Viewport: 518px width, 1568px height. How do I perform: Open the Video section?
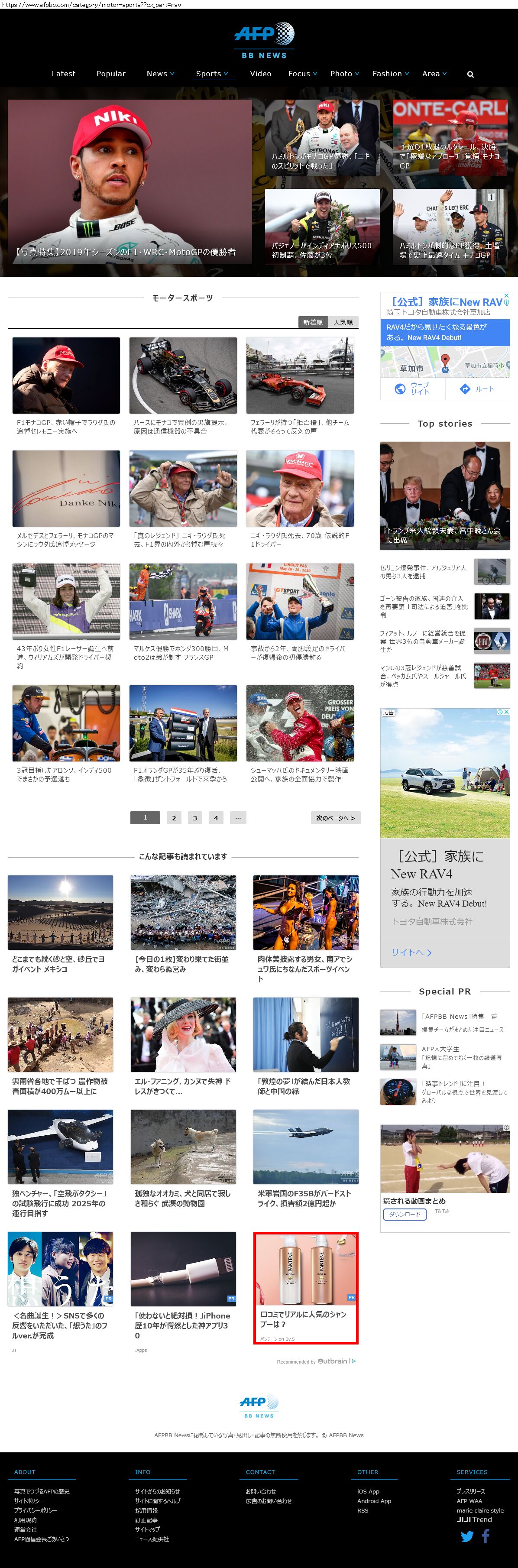[x=261, y=74]
